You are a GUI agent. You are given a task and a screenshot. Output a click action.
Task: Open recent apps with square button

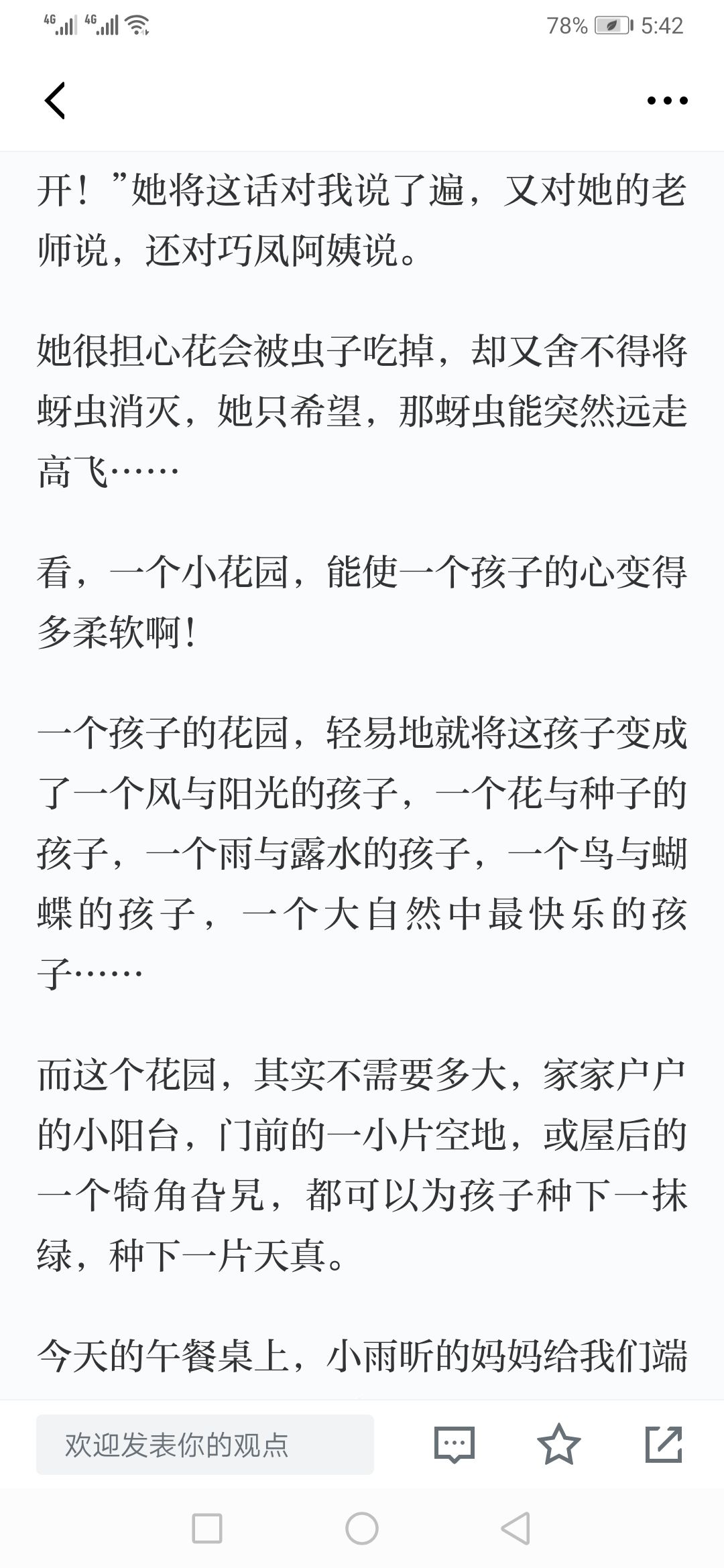[207, 1529]
